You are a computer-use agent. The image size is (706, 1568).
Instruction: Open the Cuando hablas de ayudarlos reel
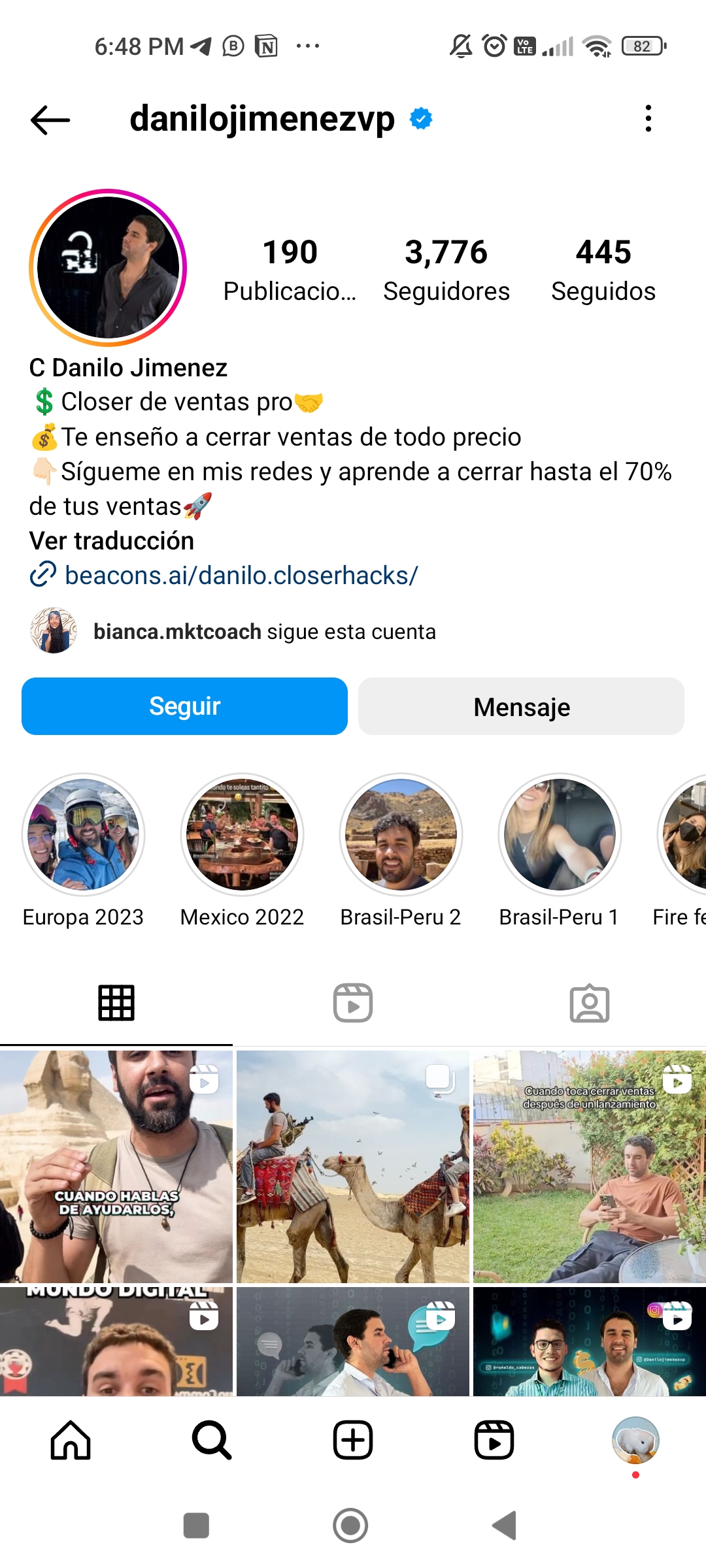click(116, 1166)
